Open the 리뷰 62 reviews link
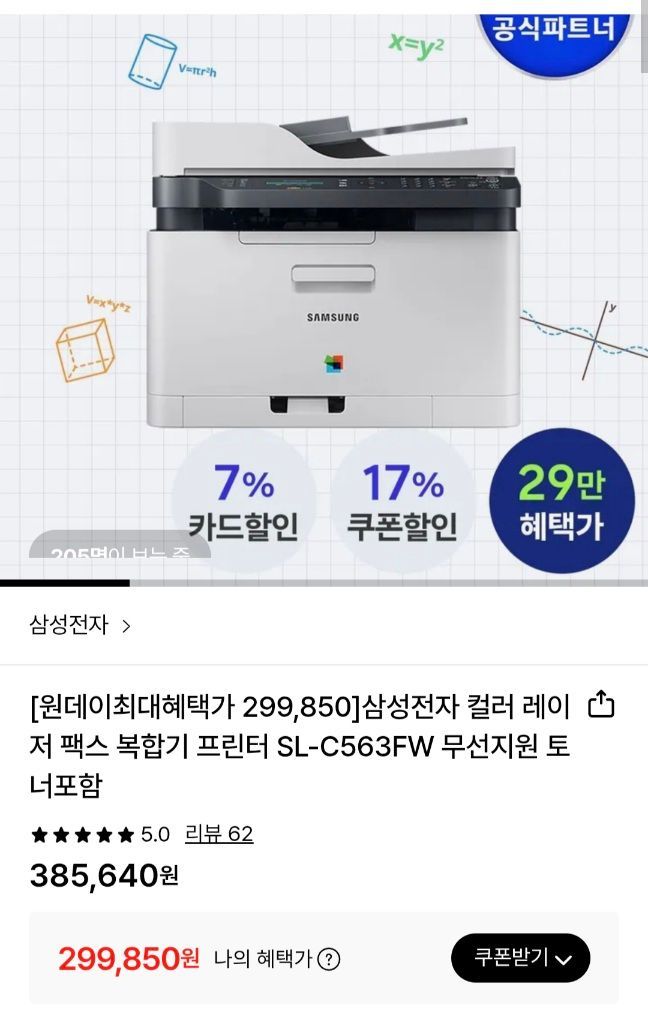Viewport: 648px width, 1023px height. (220, 834)
